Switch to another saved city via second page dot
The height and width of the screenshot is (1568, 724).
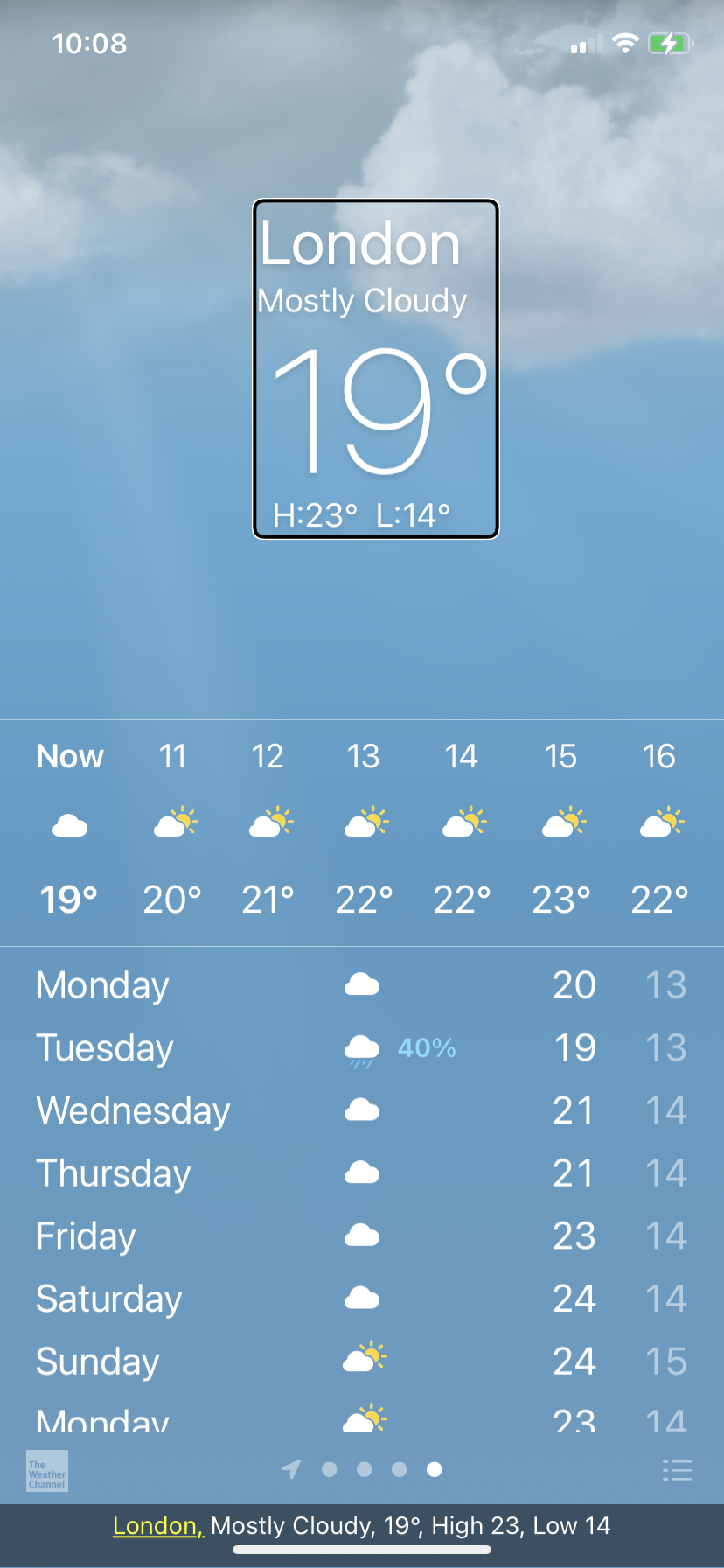pyautogui.click(x=365, y=1470)
